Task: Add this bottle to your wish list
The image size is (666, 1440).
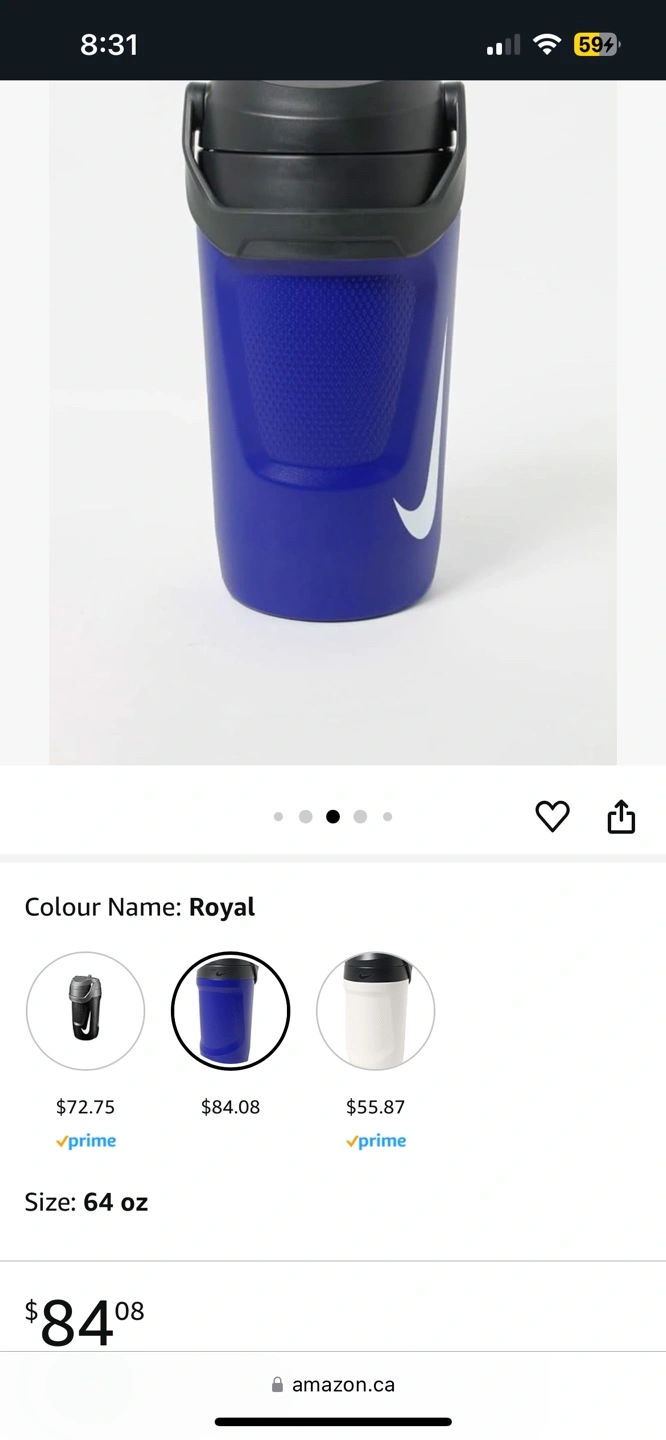Action: click(x=552, y=816)
